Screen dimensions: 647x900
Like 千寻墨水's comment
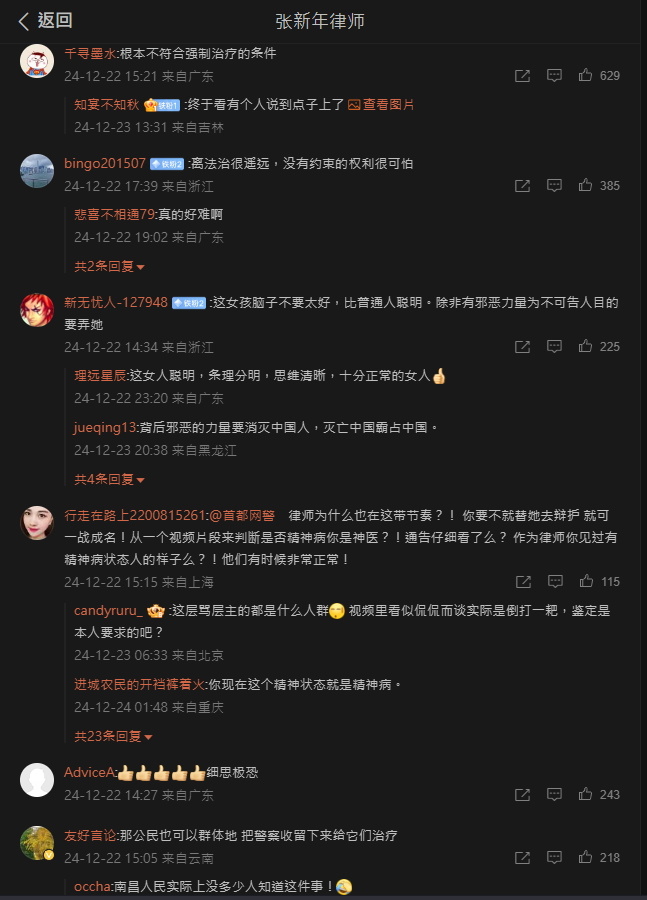[x=587, y=75]
